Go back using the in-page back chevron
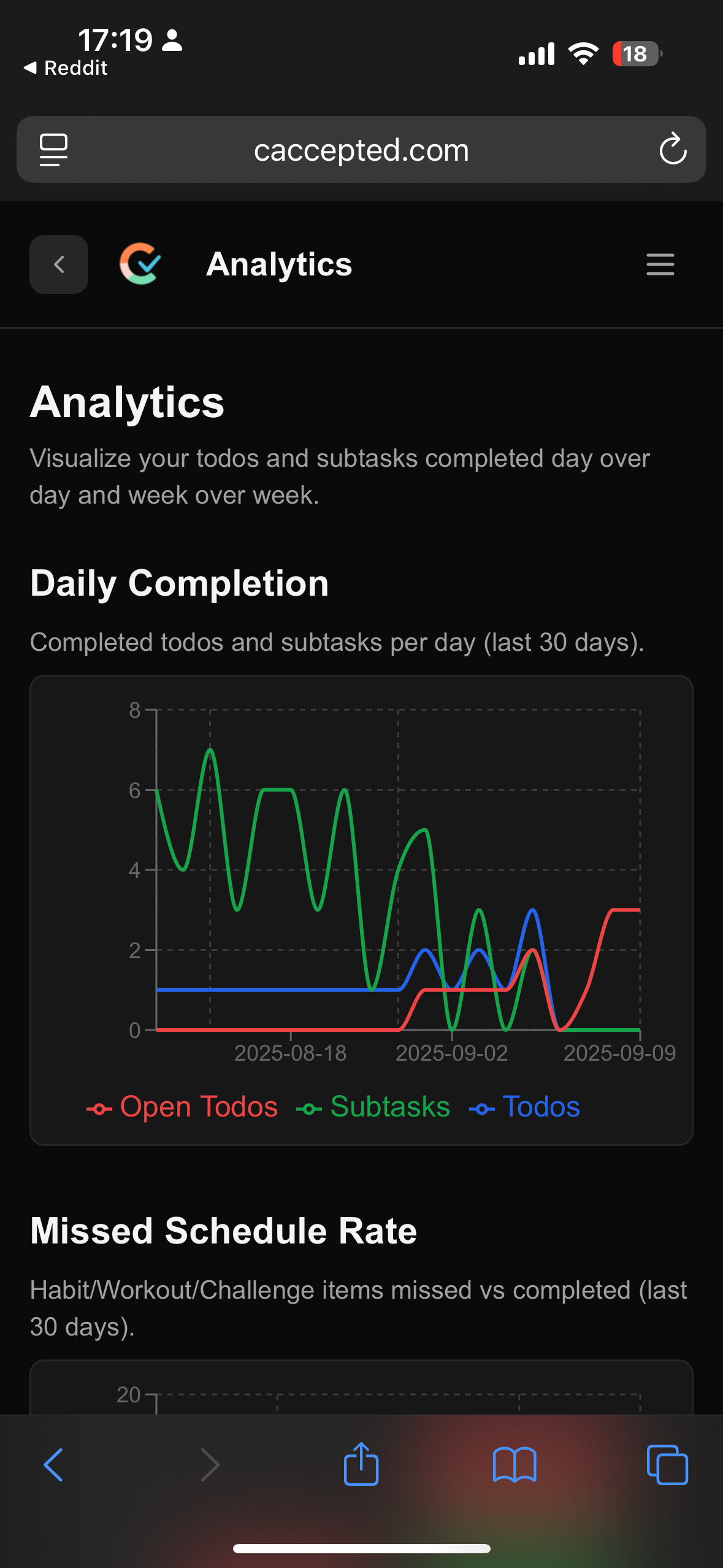Viewport: 723px width, 1568px height. point(59,264)
